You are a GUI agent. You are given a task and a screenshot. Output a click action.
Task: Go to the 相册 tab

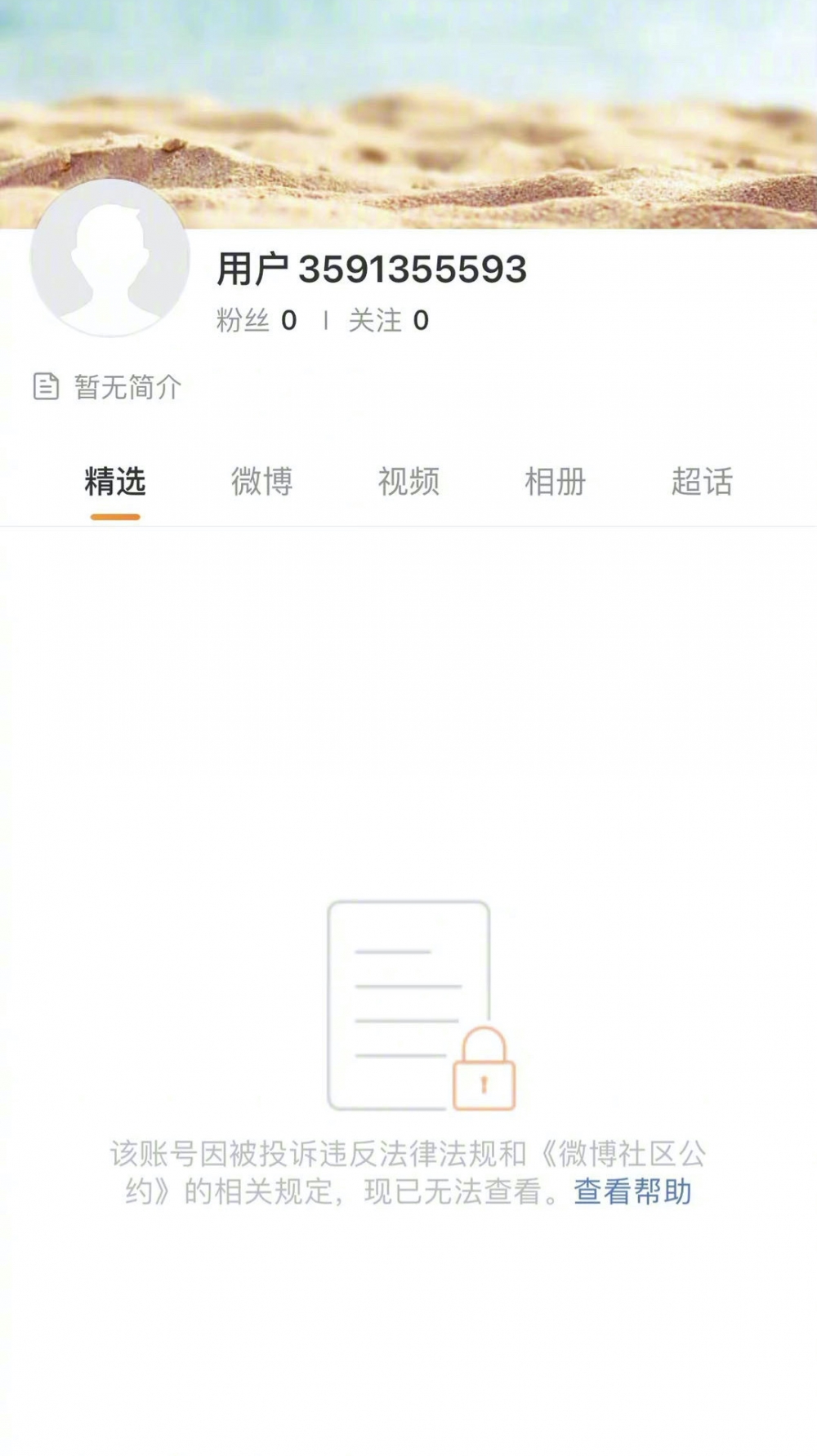coord(555,482)
